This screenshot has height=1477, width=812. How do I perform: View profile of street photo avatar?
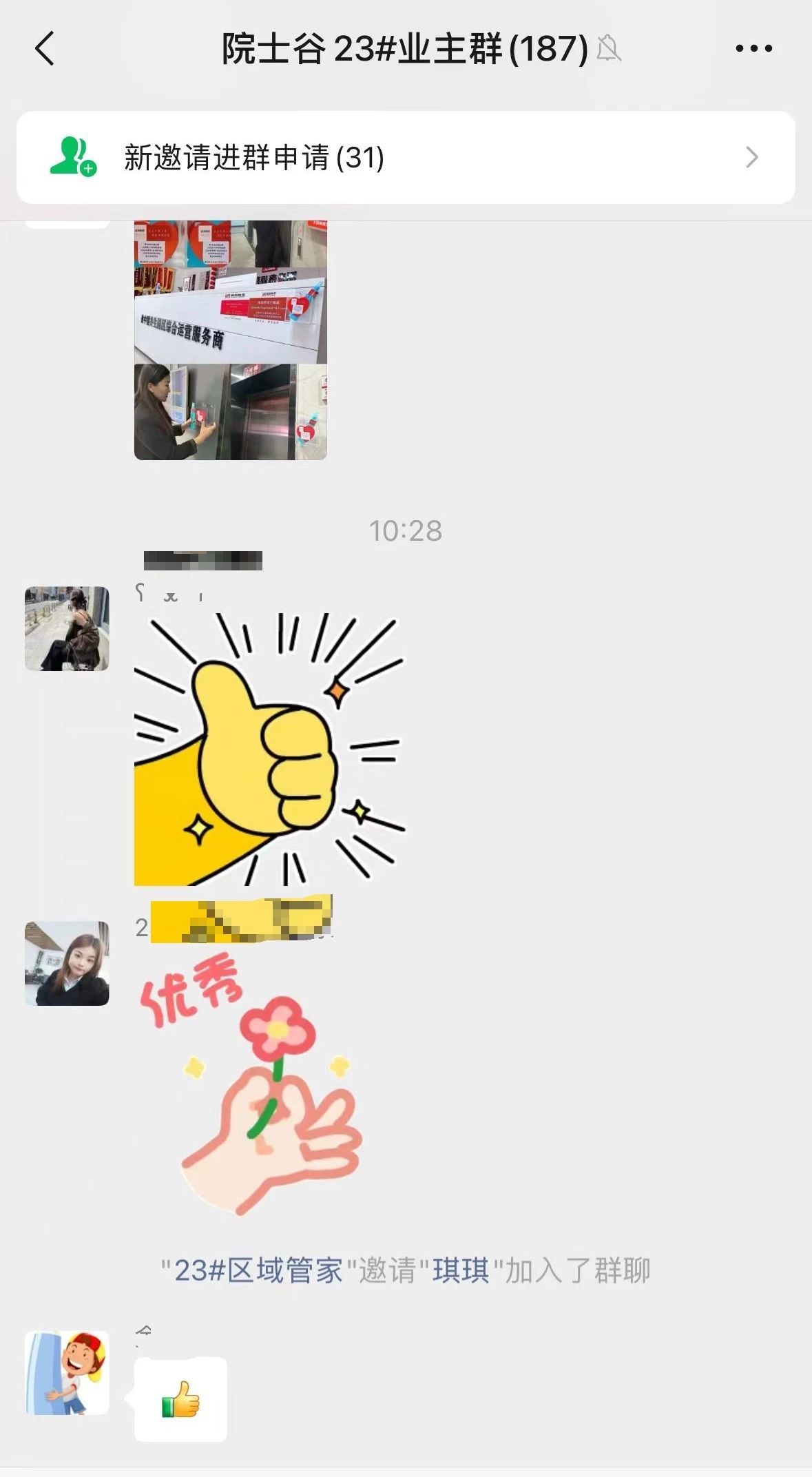click(67, 628)
